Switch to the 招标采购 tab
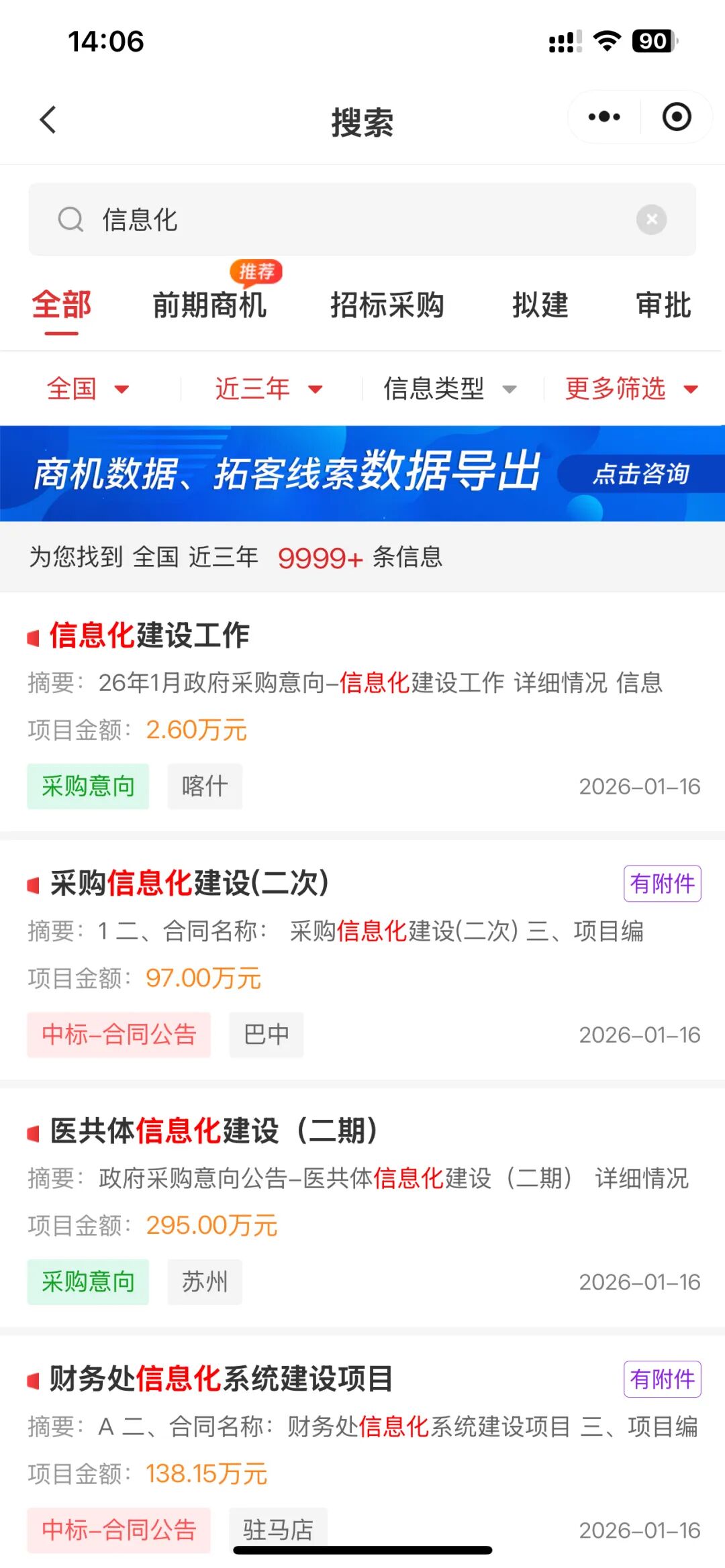The height and width of the screenshot is (1568, 725). [387, 305]
